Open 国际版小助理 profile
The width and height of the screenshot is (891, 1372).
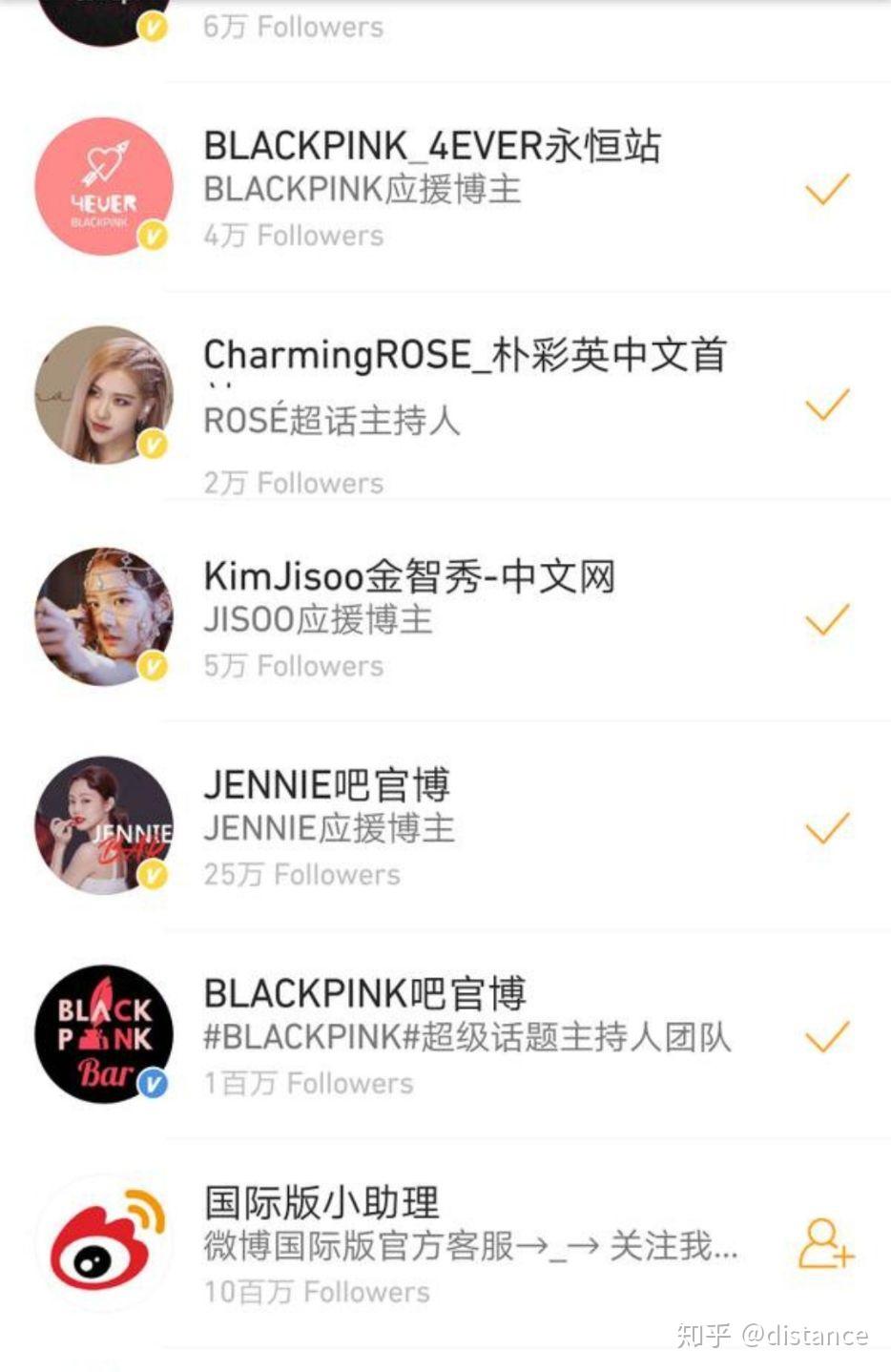tap(321, 1202)
